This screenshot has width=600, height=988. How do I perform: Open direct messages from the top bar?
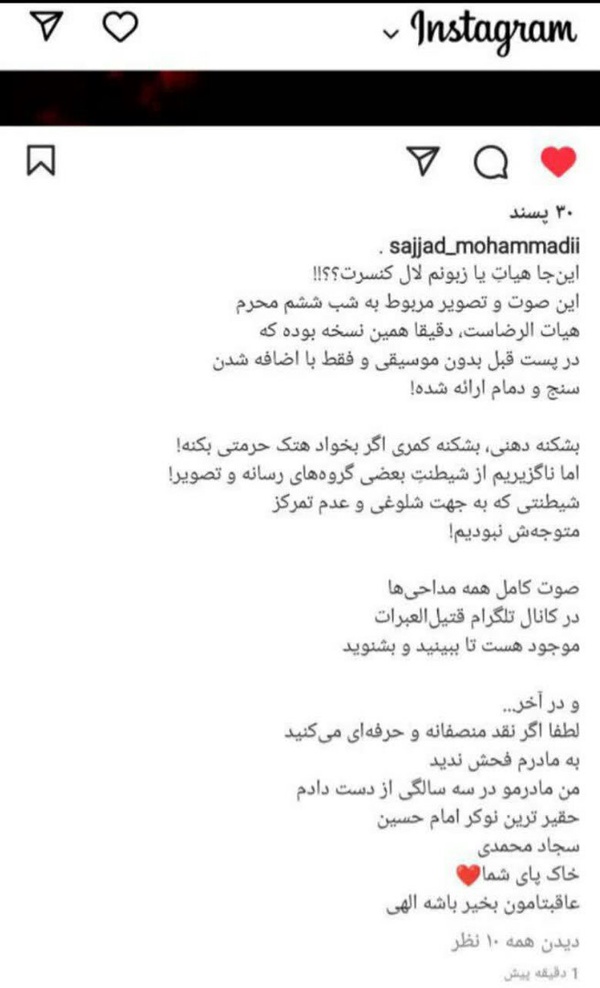tap(47, 27)
